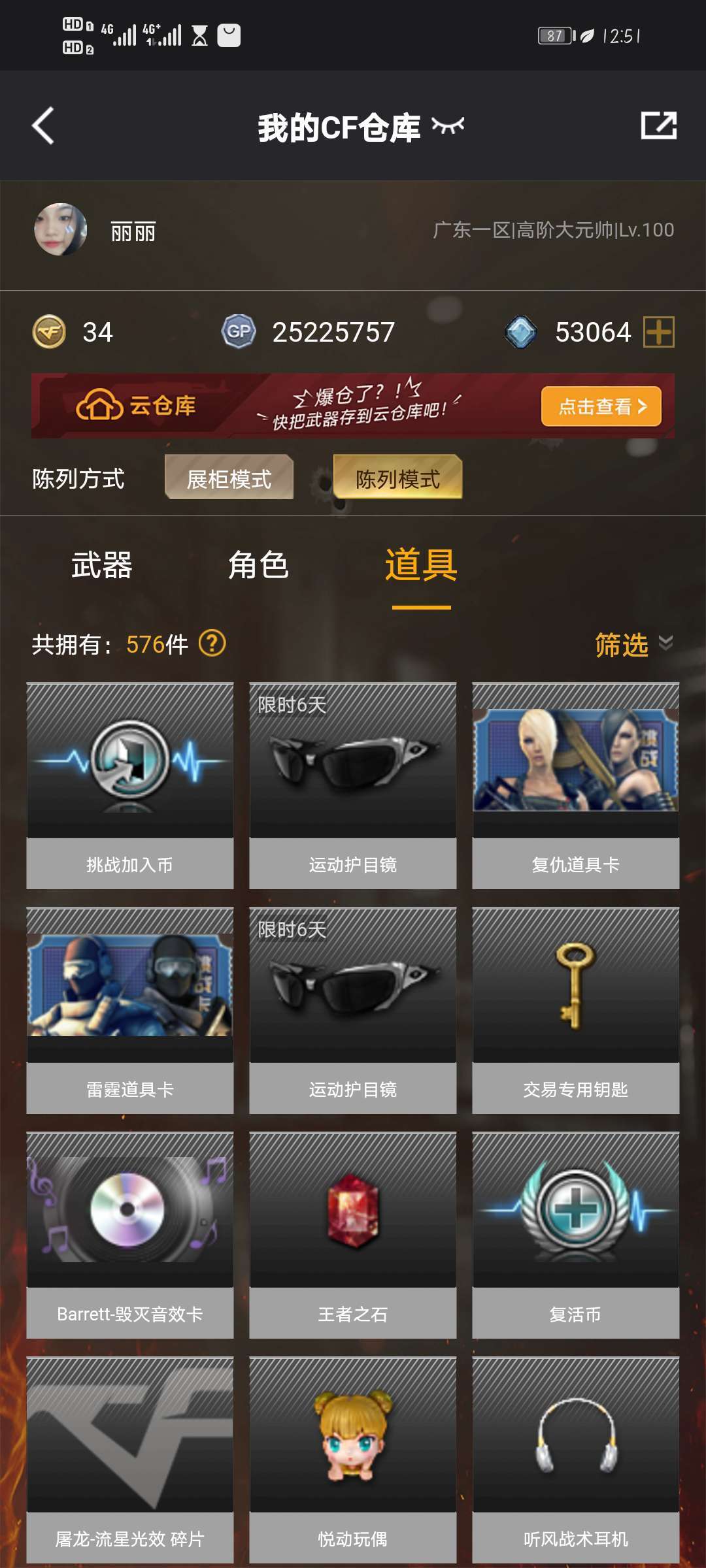Open the 听风战术耳机 item
The height and width of the screenshot is (1568, 706).
click(x=575, y=1460)
